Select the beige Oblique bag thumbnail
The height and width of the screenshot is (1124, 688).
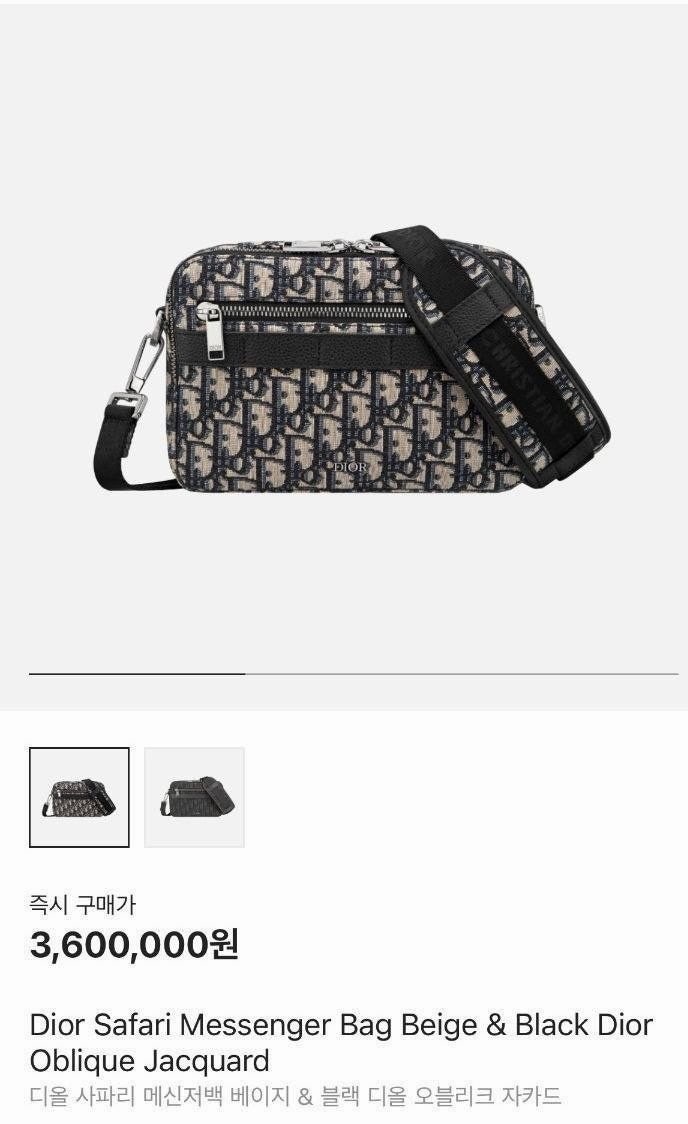[x=79, y=797]
